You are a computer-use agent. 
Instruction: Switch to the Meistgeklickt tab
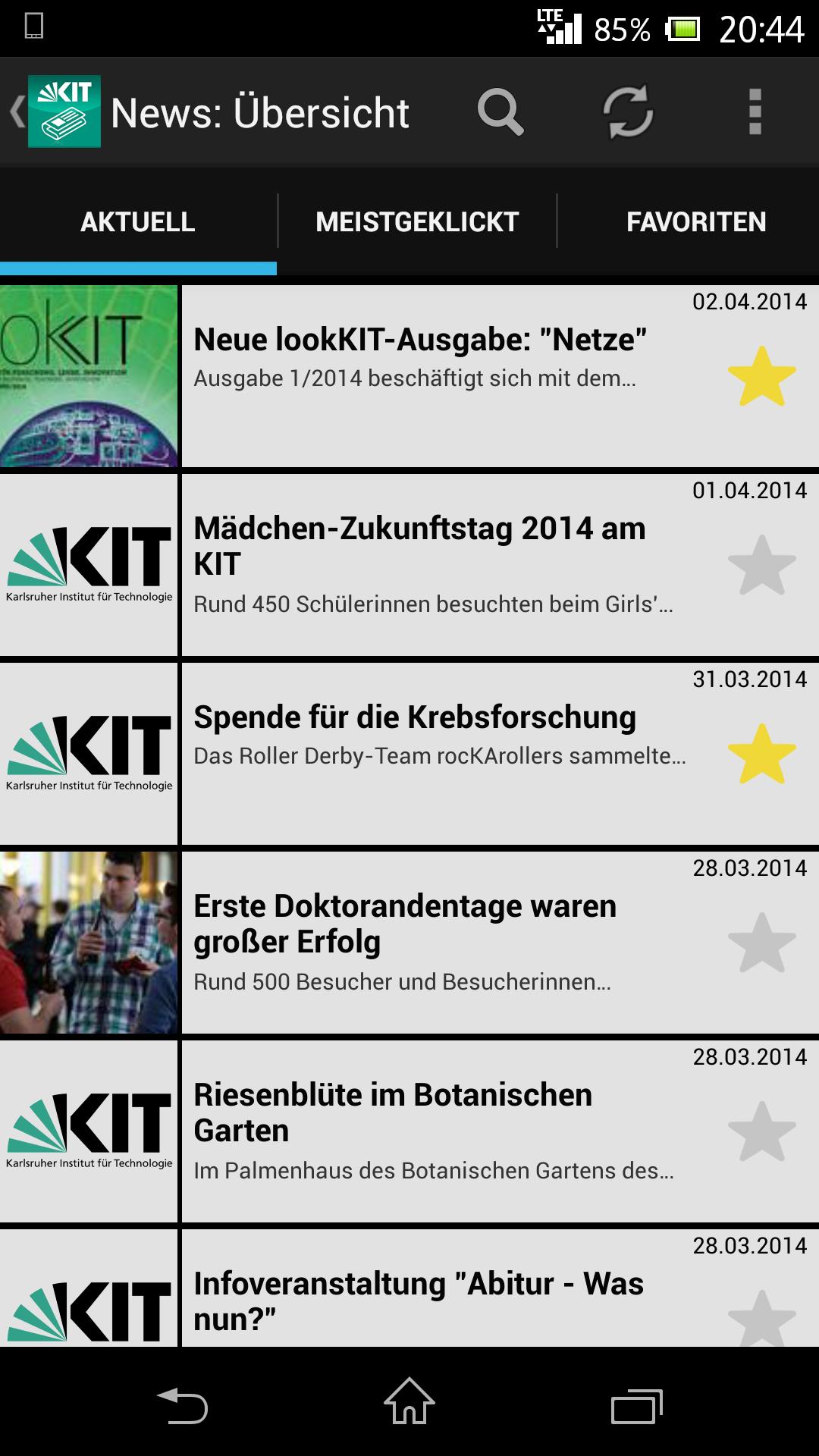(x=417, y=221)
